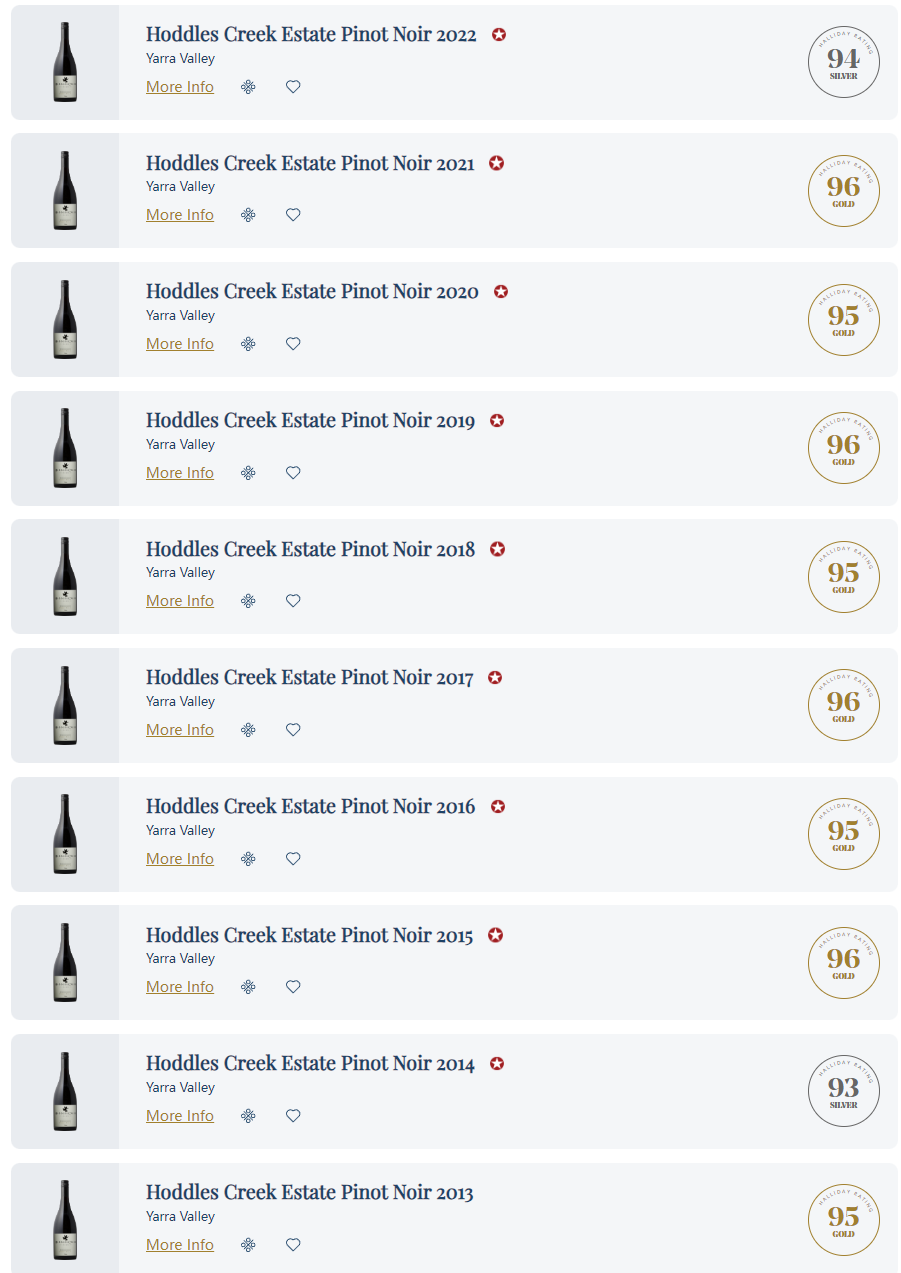901x1273 pixels.
Task: Open More Info for Pinot Noir 2014
Action: (180, 1116)
